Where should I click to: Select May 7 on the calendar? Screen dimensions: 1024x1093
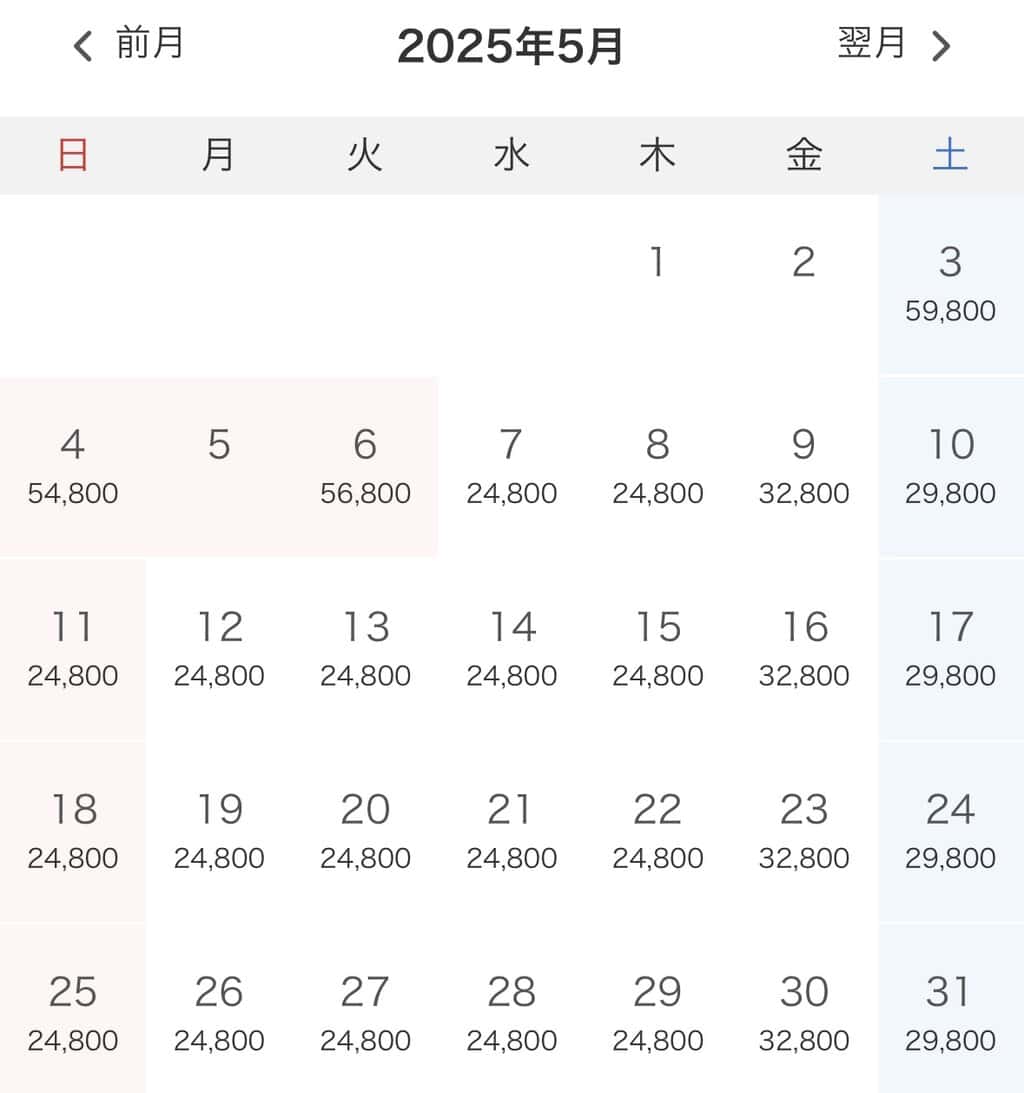pos(511,466)
